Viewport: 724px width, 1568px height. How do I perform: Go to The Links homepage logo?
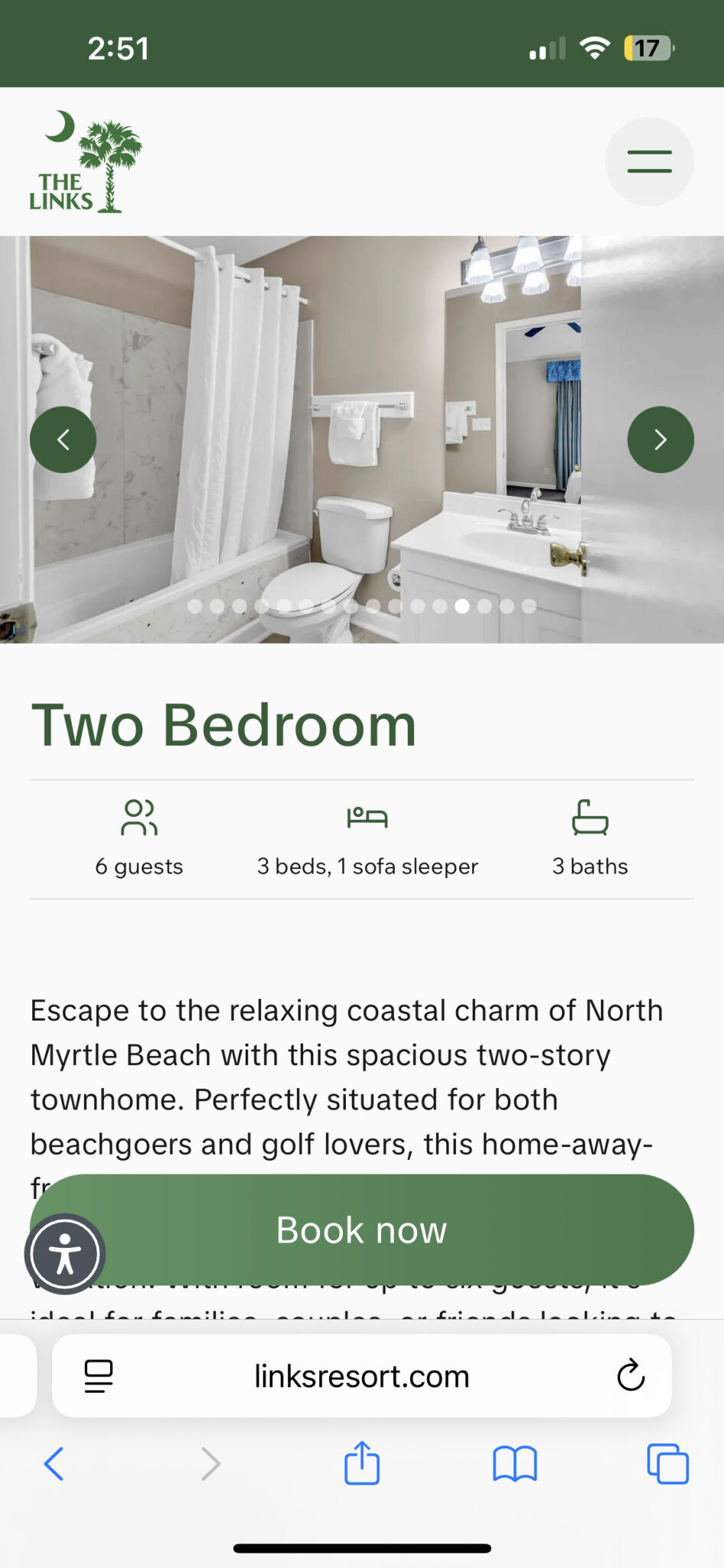(x=85, y=162)
